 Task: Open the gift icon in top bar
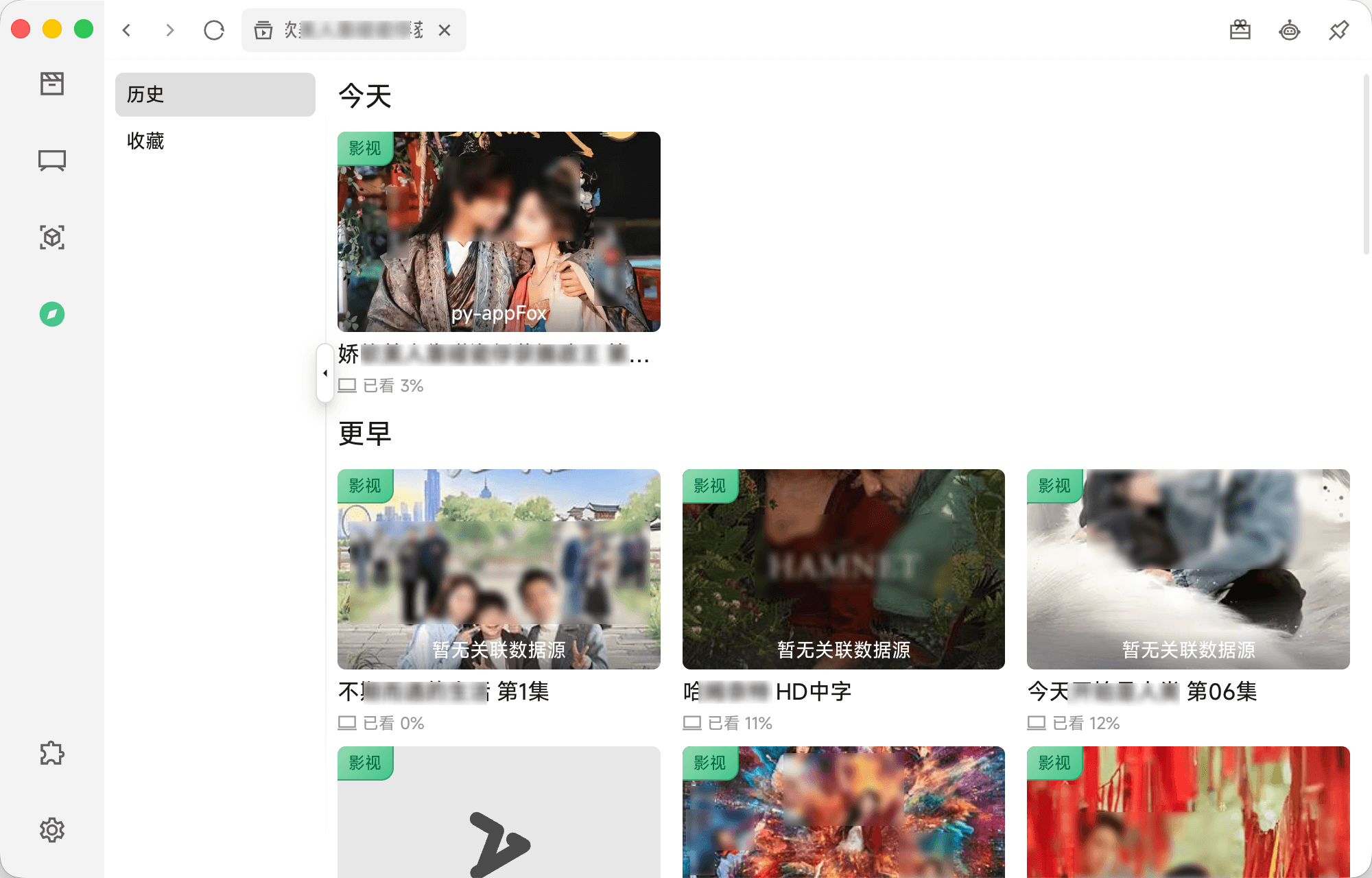[1240, 30]
